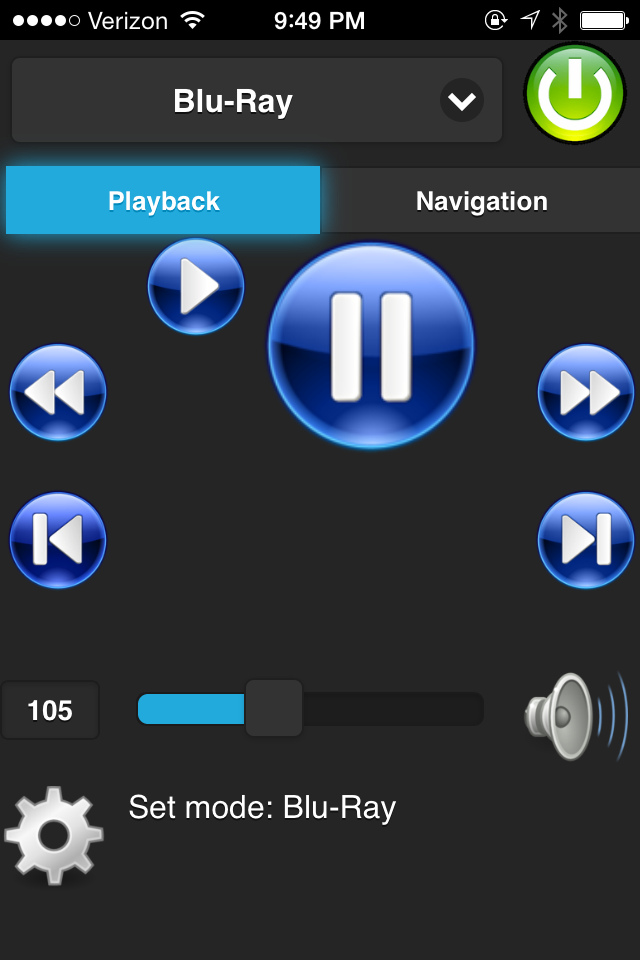640x960 pixels.
Task: Pause the Blu-Ray playback
Action: (371, 346)
